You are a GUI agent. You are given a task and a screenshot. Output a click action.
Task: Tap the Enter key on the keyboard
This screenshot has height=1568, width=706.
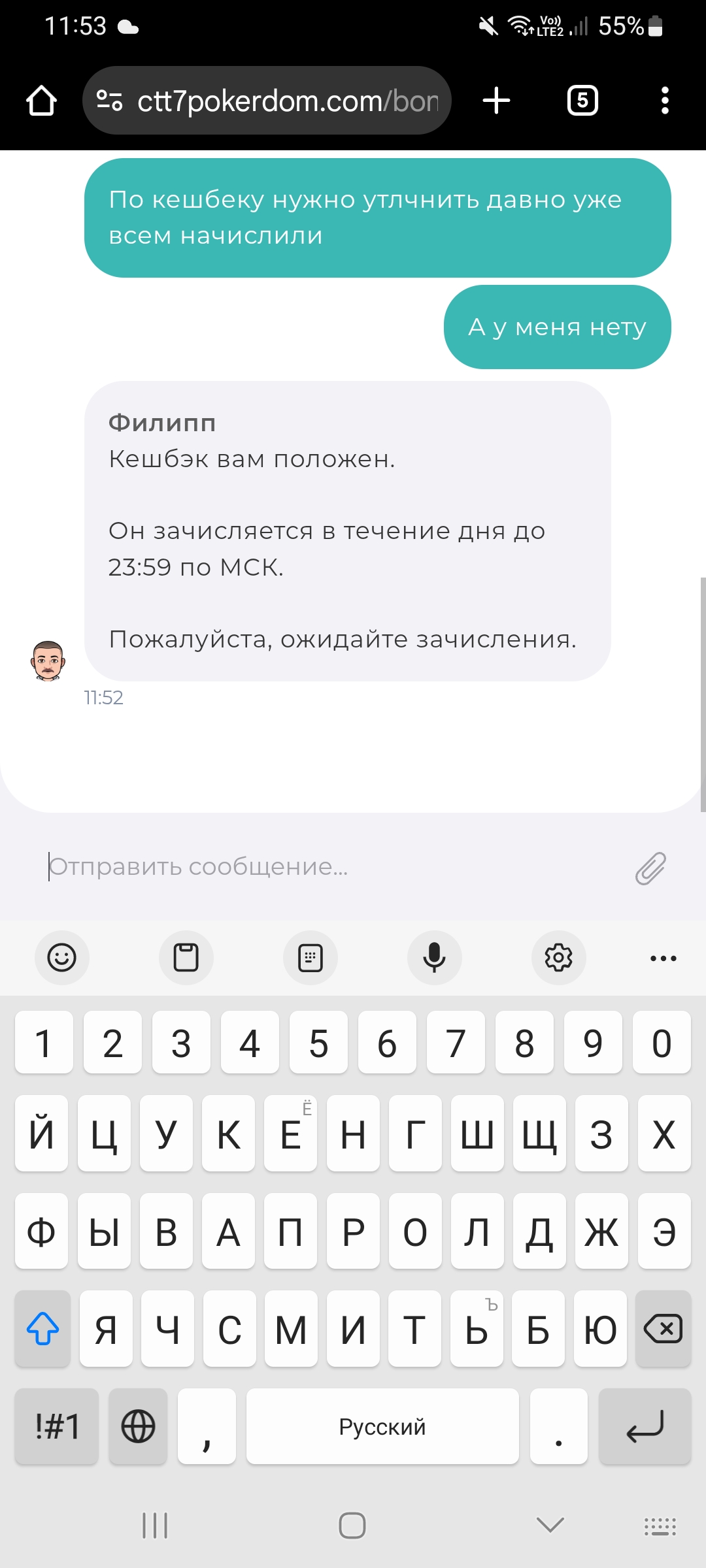[x=645, y=1426]
